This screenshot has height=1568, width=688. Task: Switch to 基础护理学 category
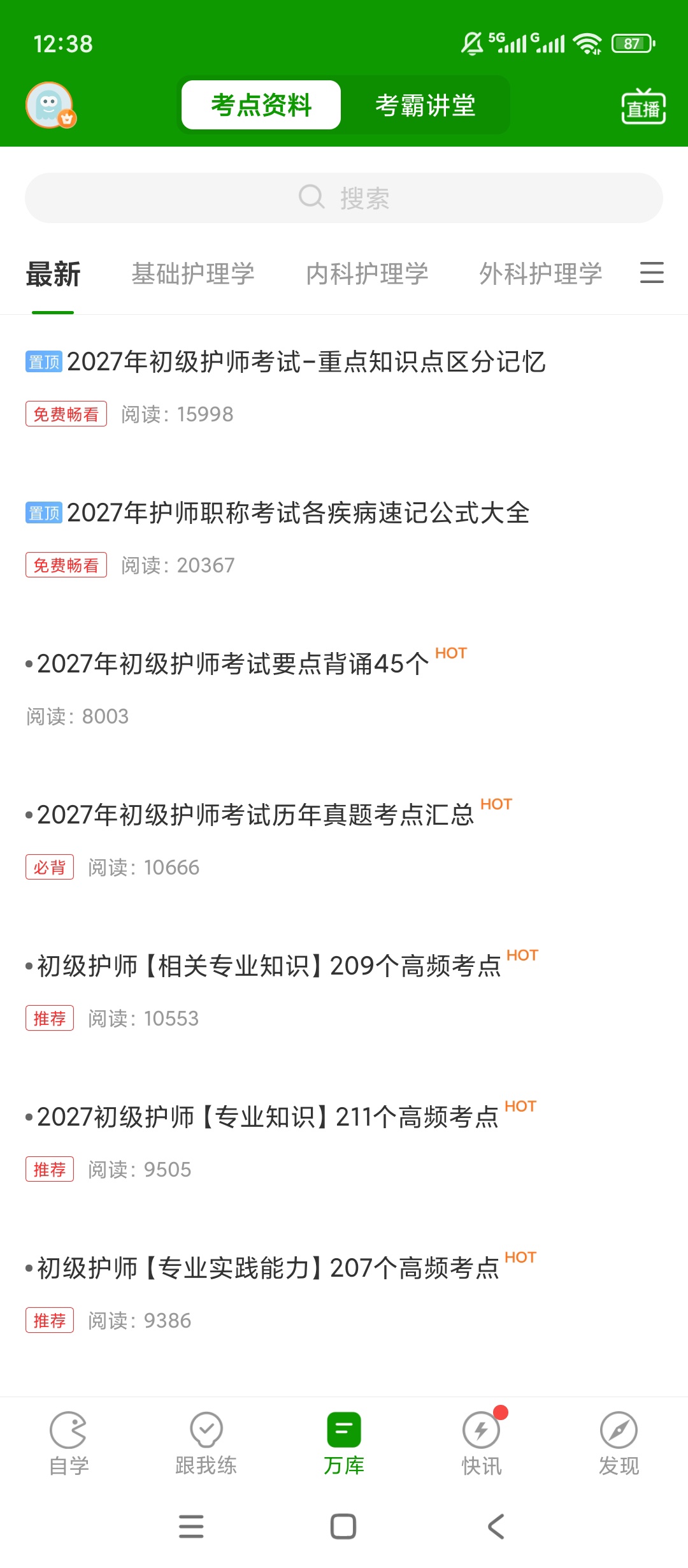(193, 274)
